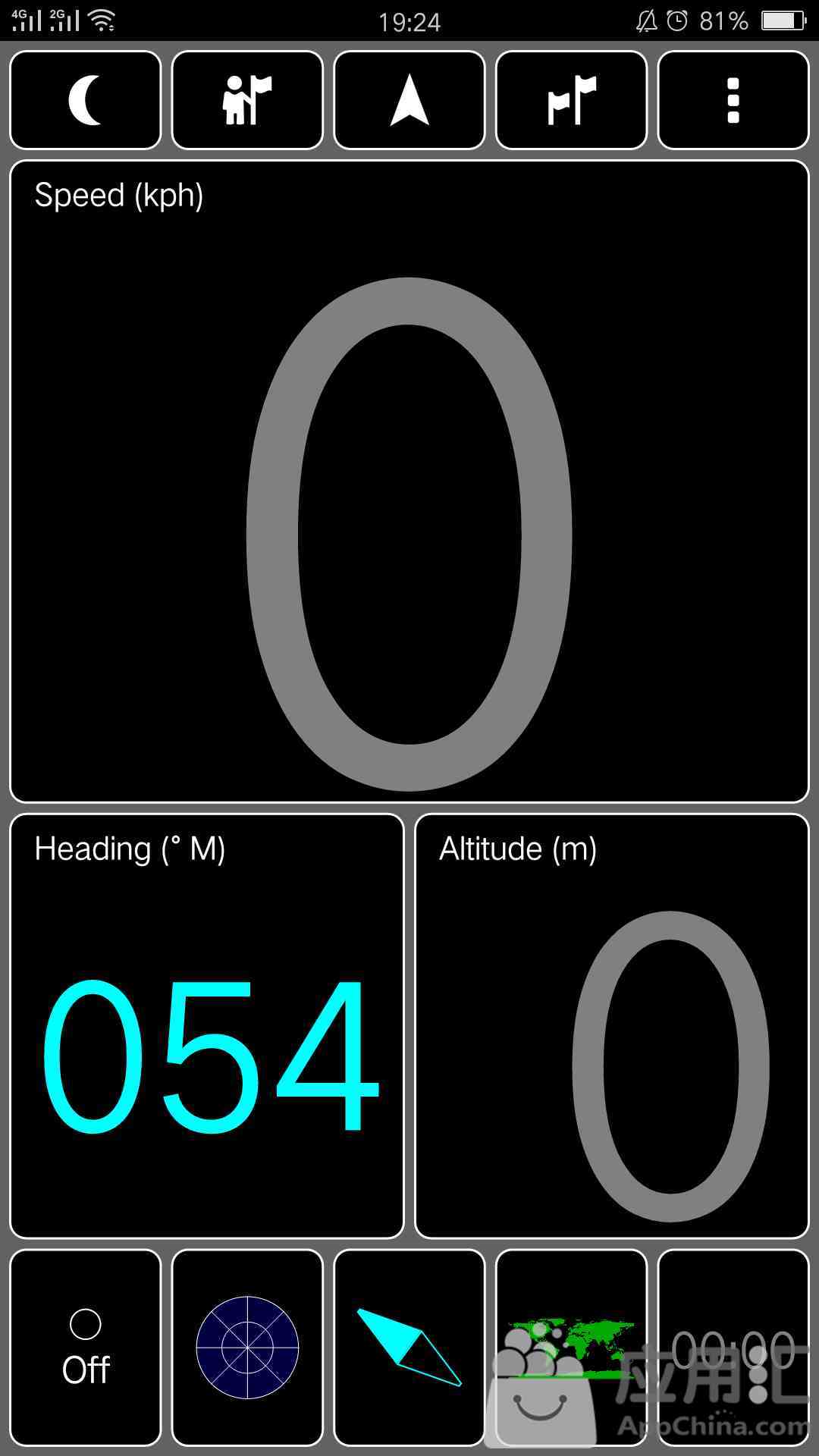Open the compass needle tile

pos(409,1348)
